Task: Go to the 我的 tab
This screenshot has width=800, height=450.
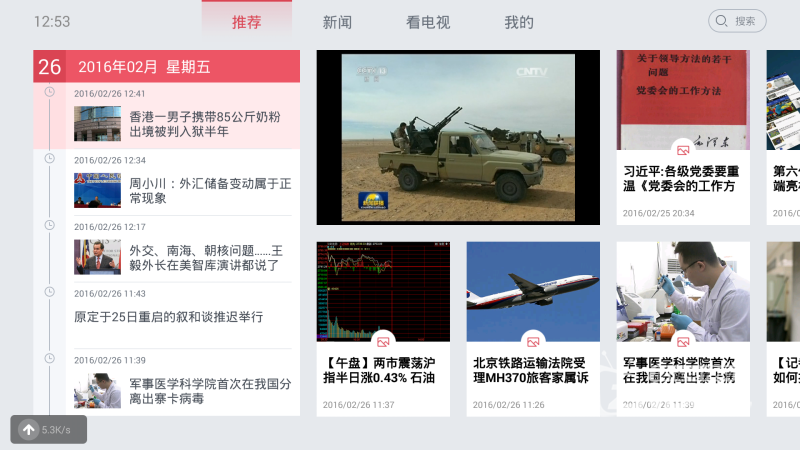Action: pyautogui.click(x=519, y=22)
